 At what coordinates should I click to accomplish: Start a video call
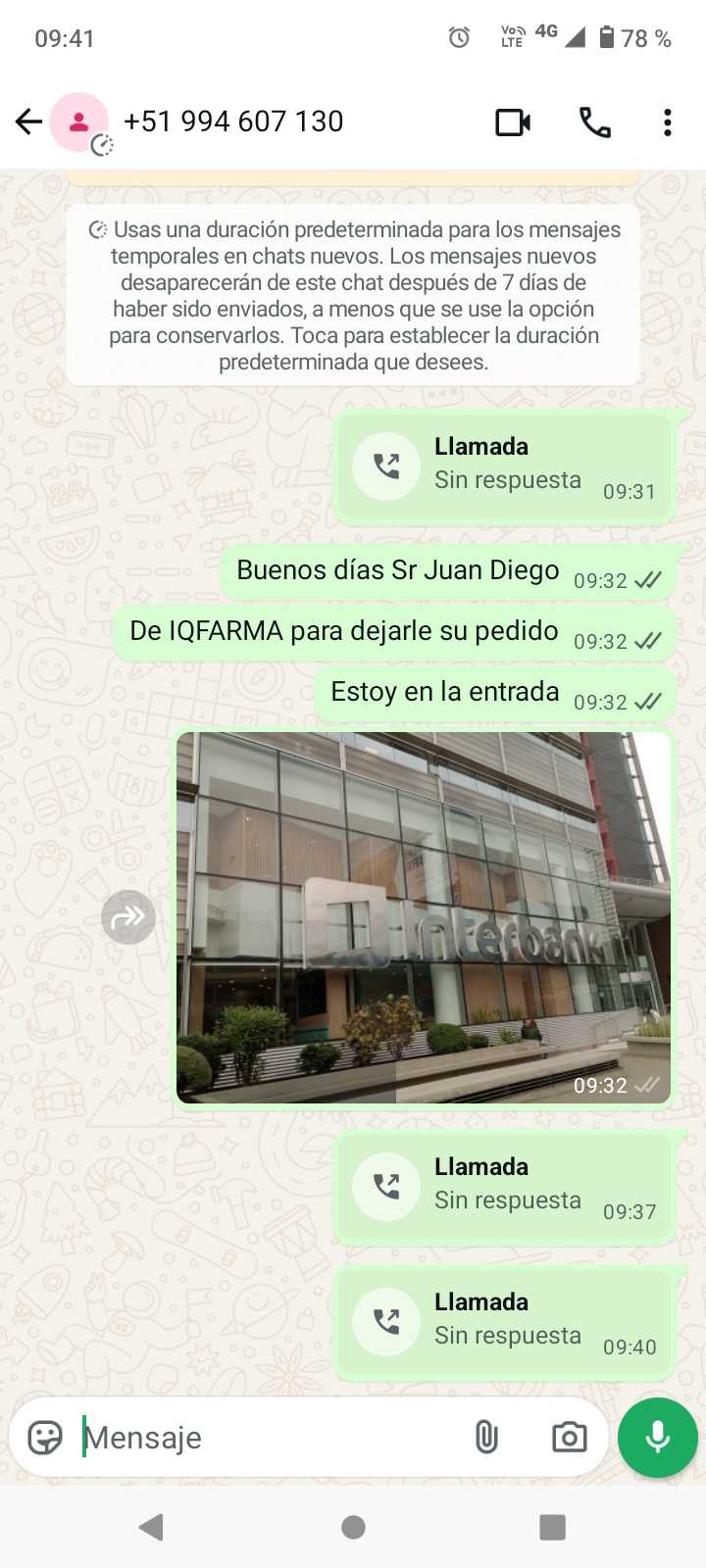[x=513, y=122]
